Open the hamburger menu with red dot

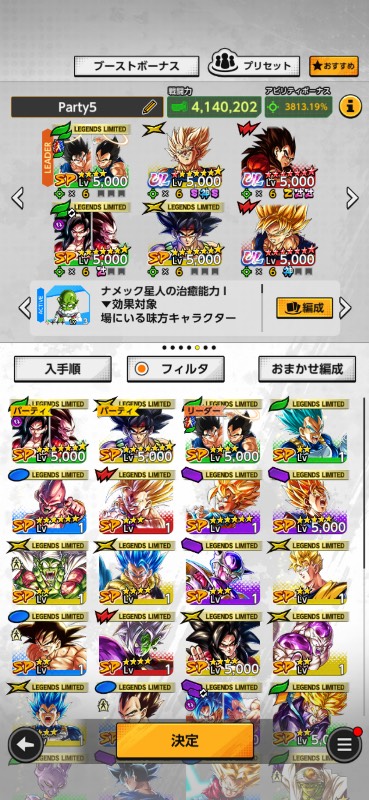click(x=344, y=744)
